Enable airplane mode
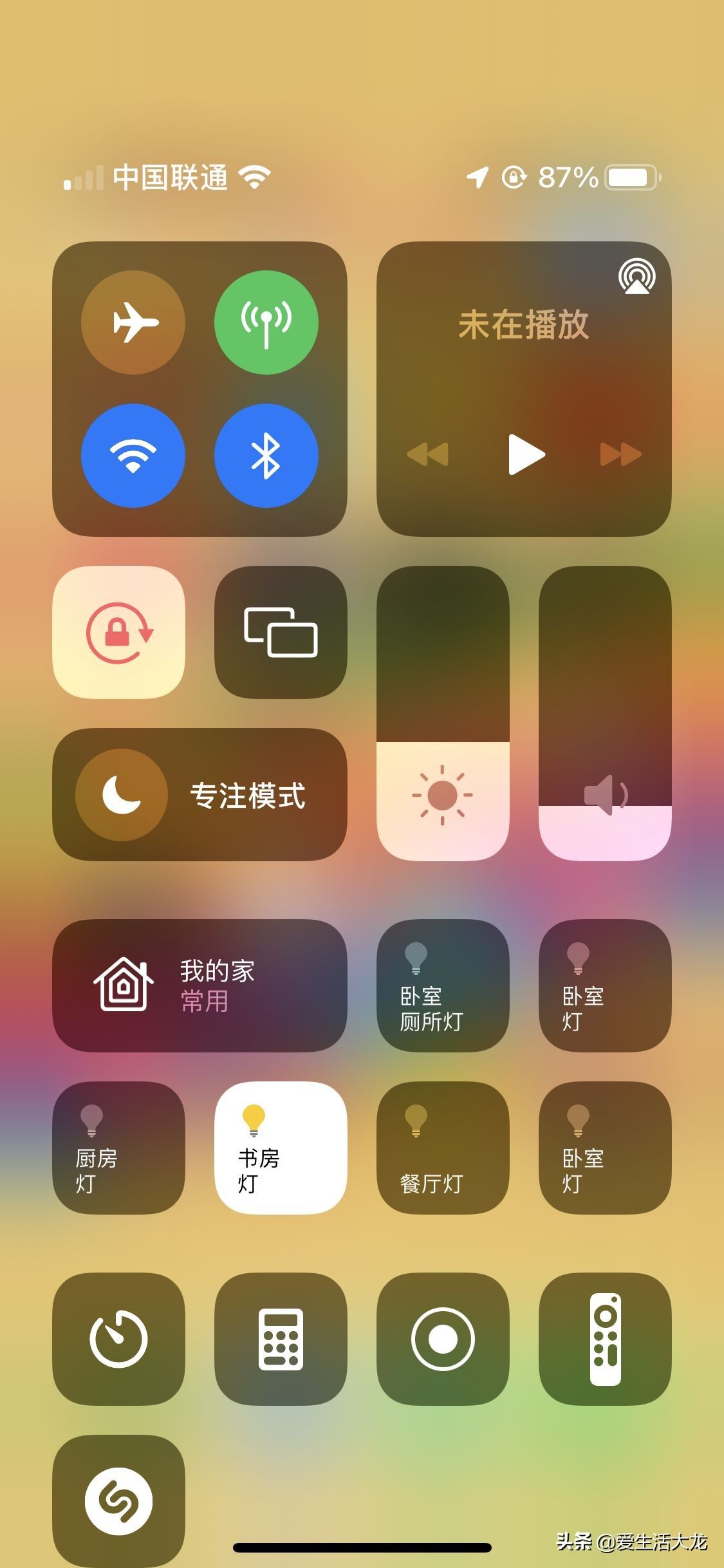724x1568 pixels. pos(133,322)
